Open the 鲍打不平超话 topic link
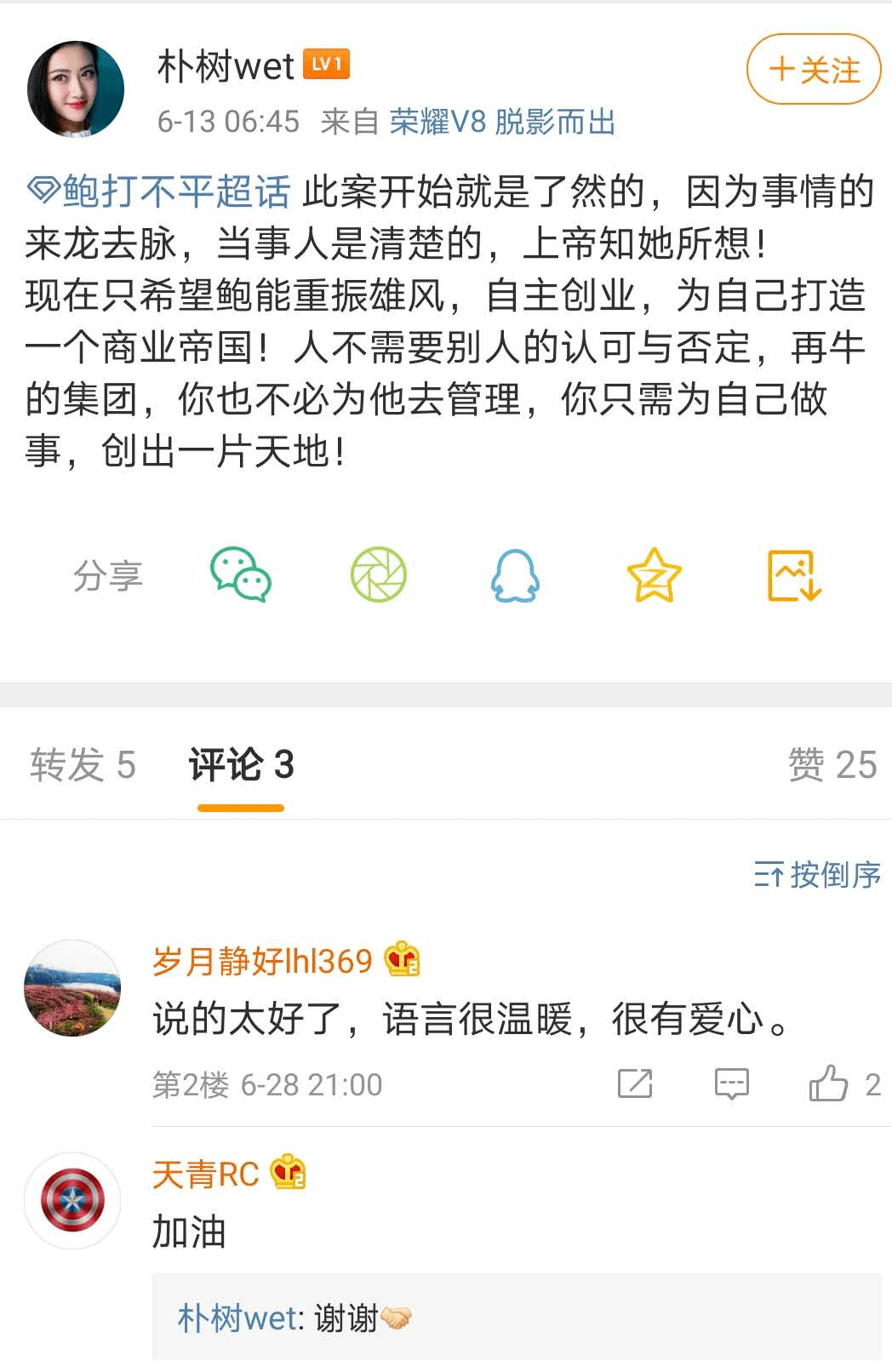The width and height of the screenshot is (892, 1372). tap(155, 189)
